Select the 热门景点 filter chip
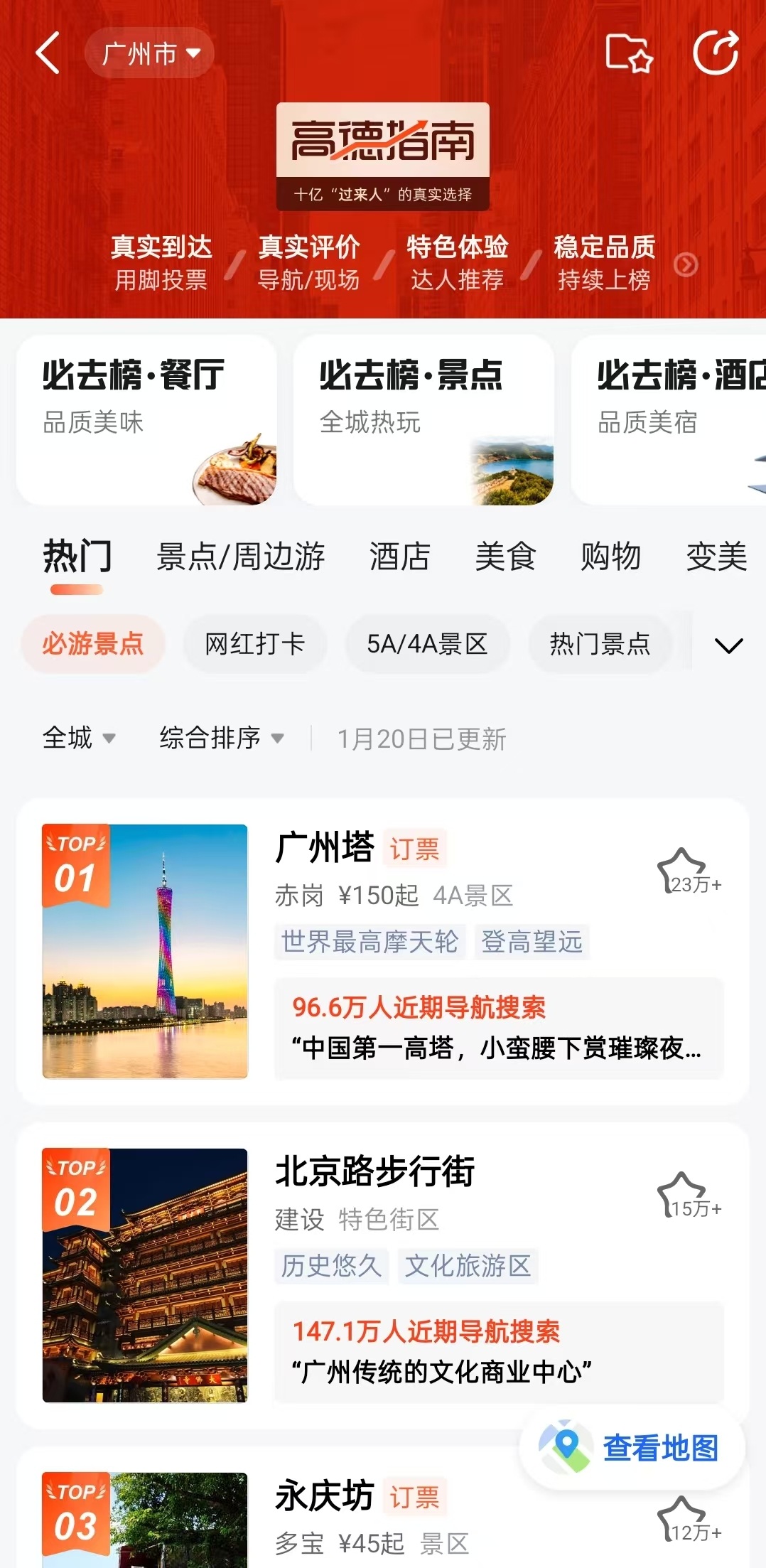 (600, 644)
